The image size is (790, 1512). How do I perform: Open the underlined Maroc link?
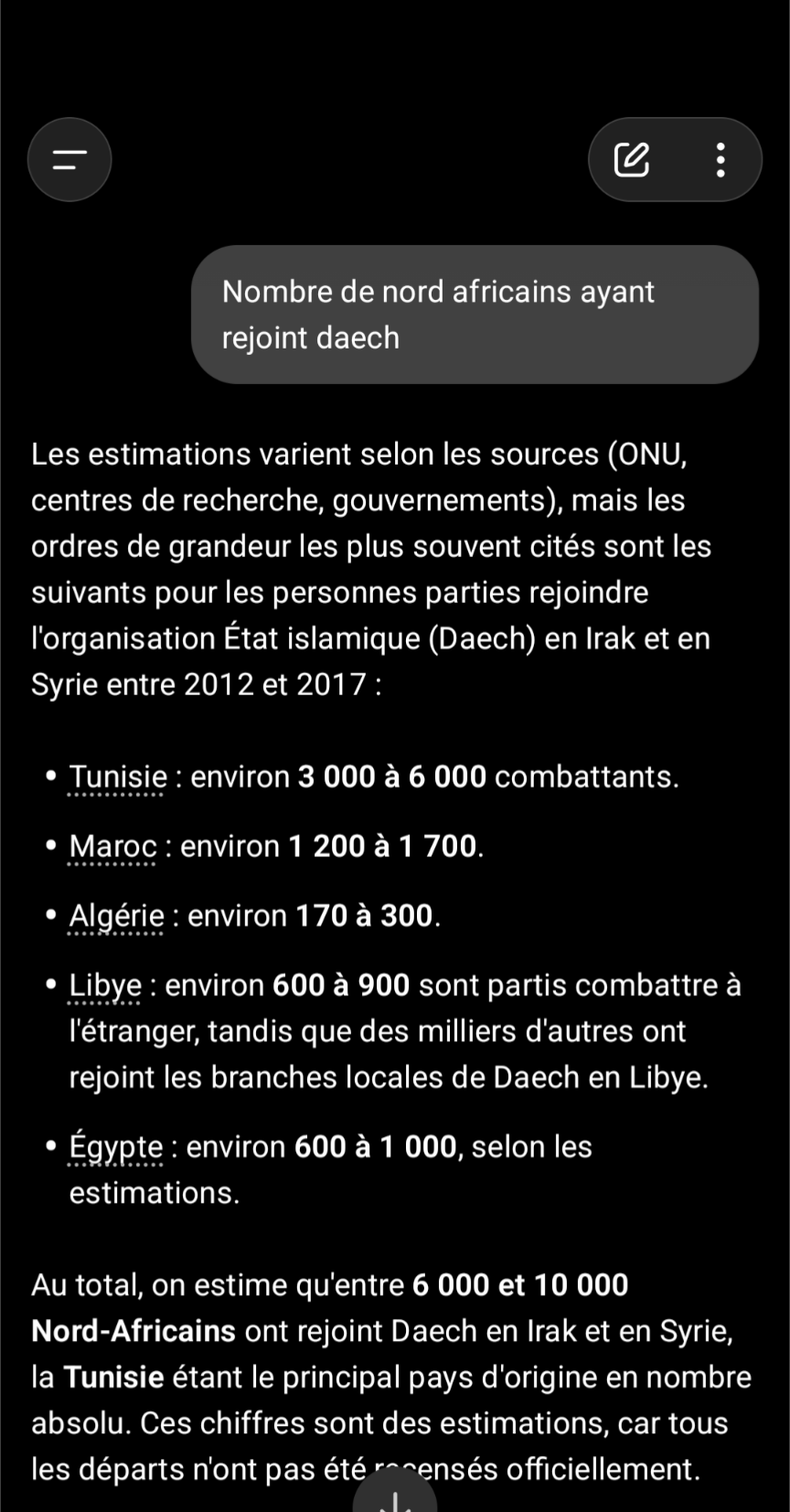(x=112, y=847)
